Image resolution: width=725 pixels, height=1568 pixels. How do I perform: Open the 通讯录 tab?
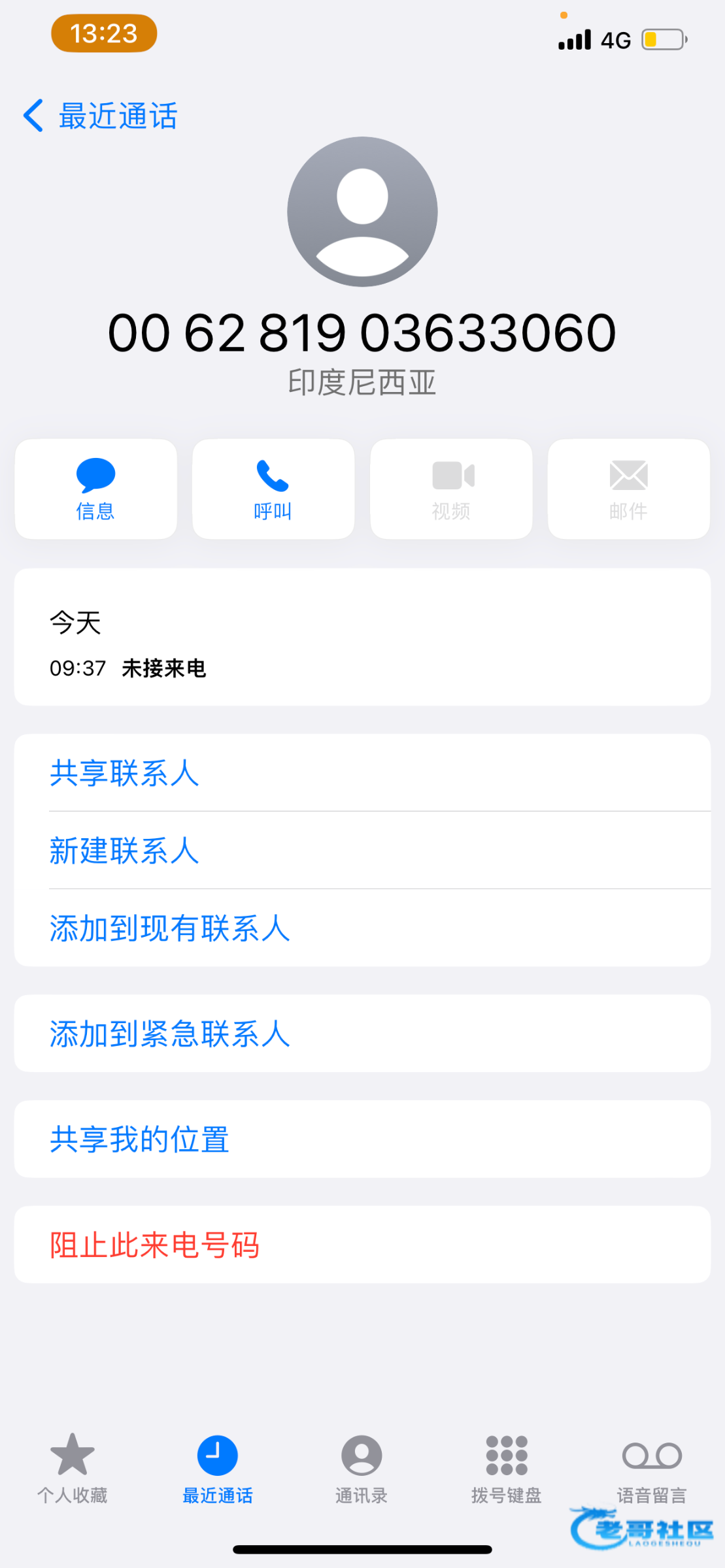[362, 1467]
